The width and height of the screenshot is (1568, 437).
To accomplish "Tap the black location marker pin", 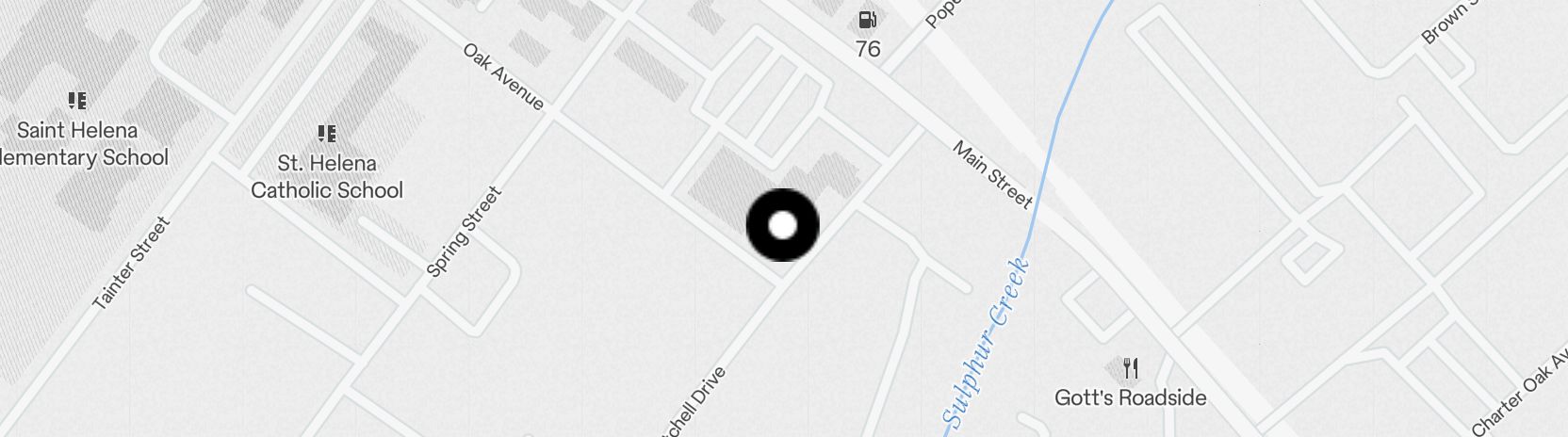I will [782, 225].
